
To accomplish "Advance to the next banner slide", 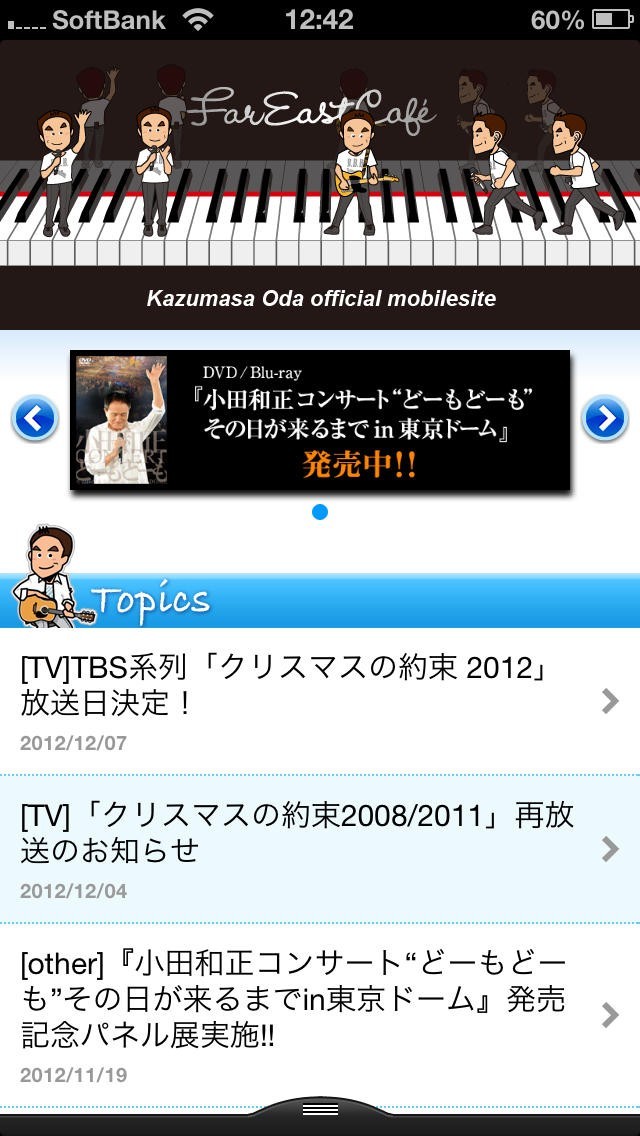I will pyautogui.click(x=604, y=418).
